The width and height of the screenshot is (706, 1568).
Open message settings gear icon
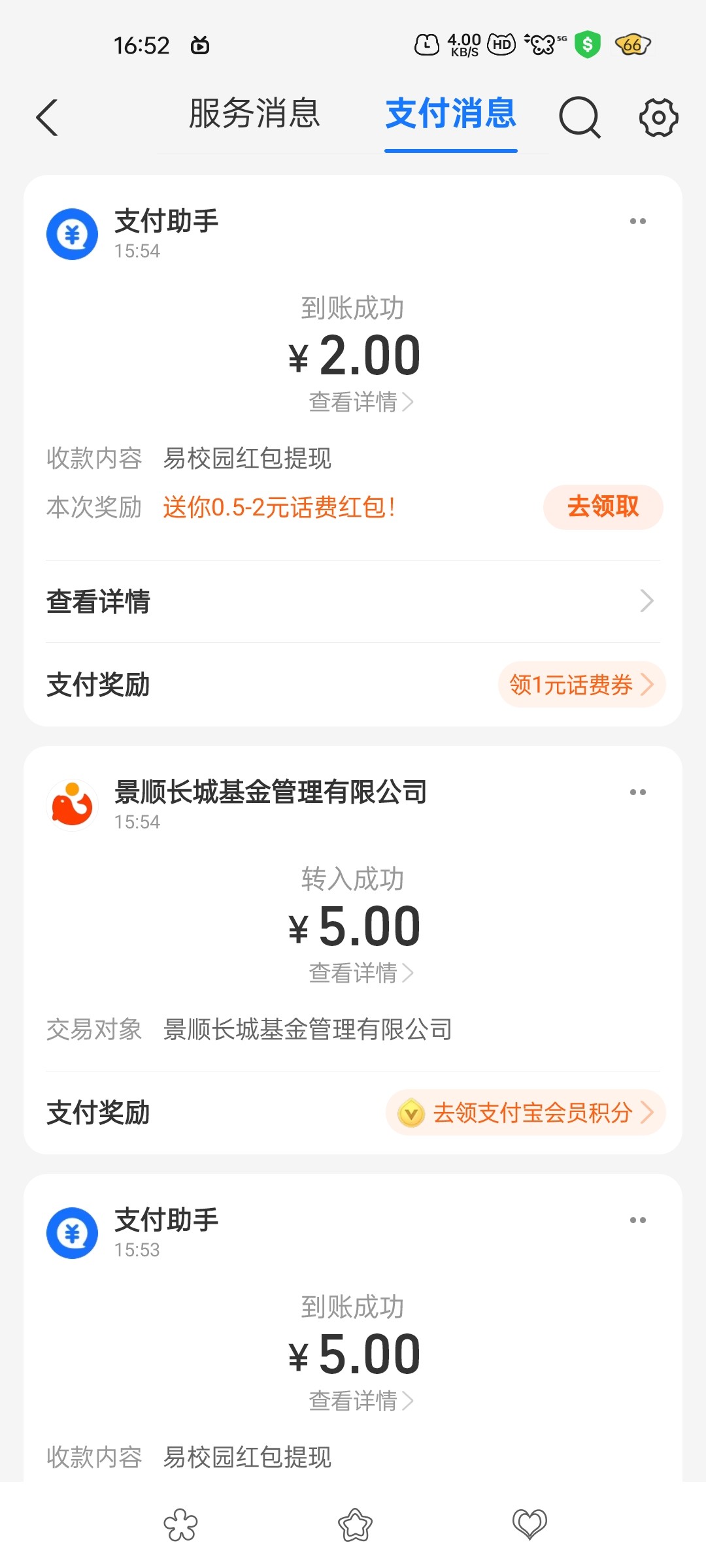click(658, 118)
